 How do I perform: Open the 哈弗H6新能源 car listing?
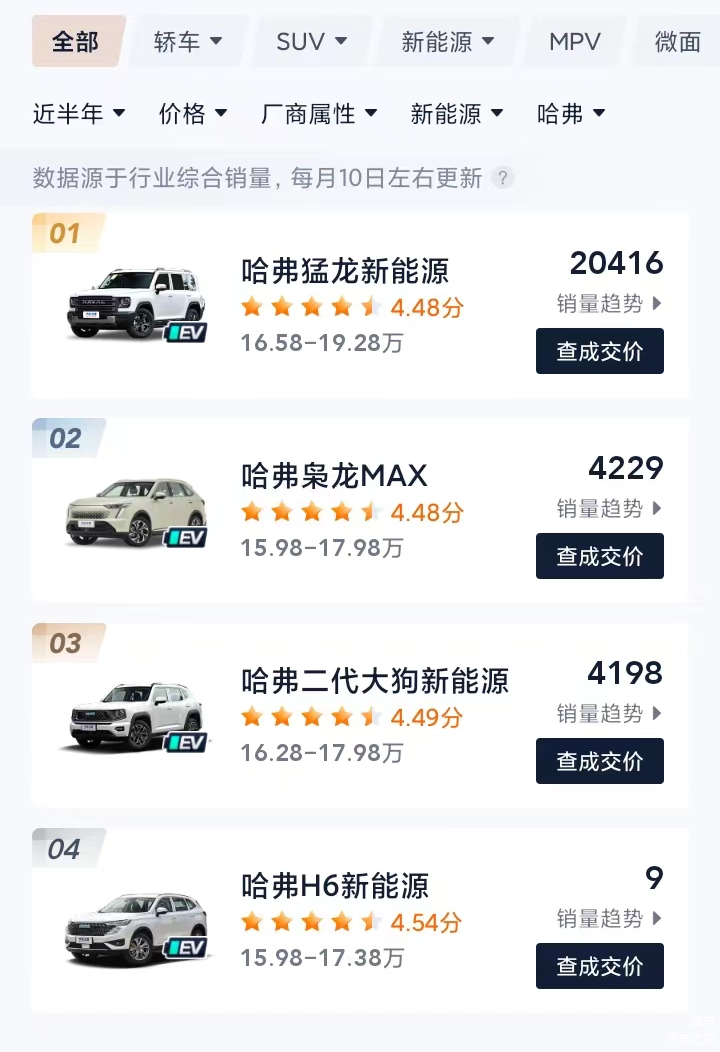(x=335, y=886)
